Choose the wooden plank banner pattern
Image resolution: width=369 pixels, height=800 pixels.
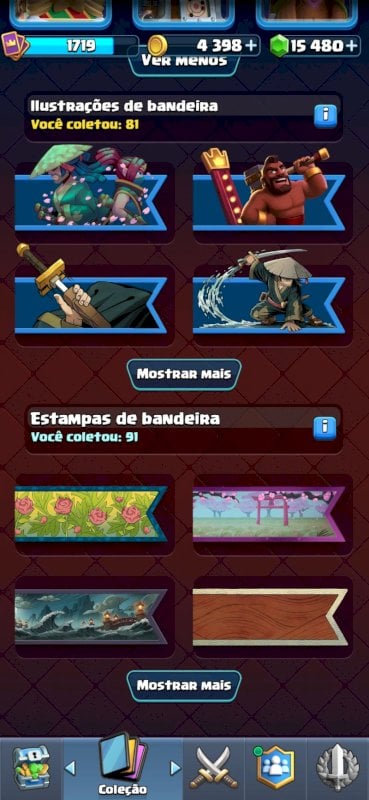pyautogui.click(x=273, y=616)
